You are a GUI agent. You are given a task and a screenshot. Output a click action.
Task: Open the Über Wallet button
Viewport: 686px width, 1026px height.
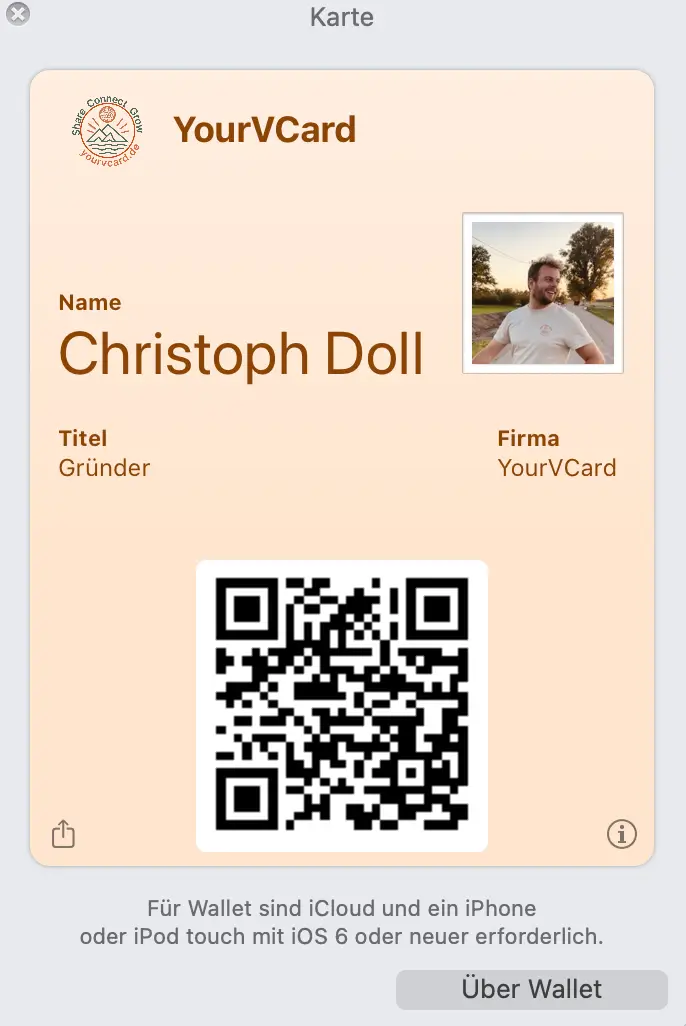[x=531, y=989]
